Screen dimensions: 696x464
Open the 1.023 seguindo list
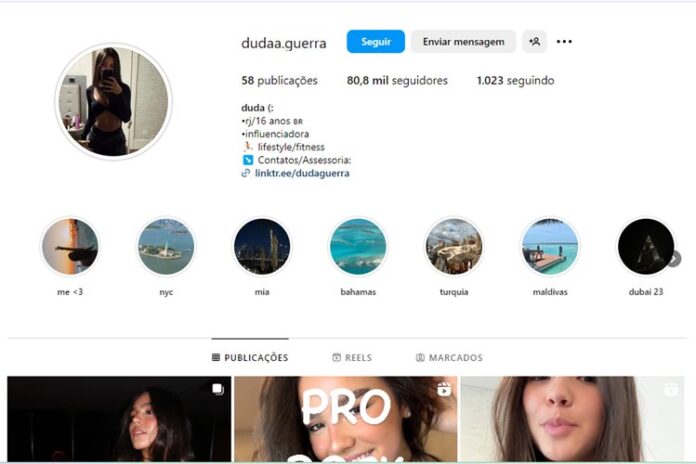click(x=515, y=81)
